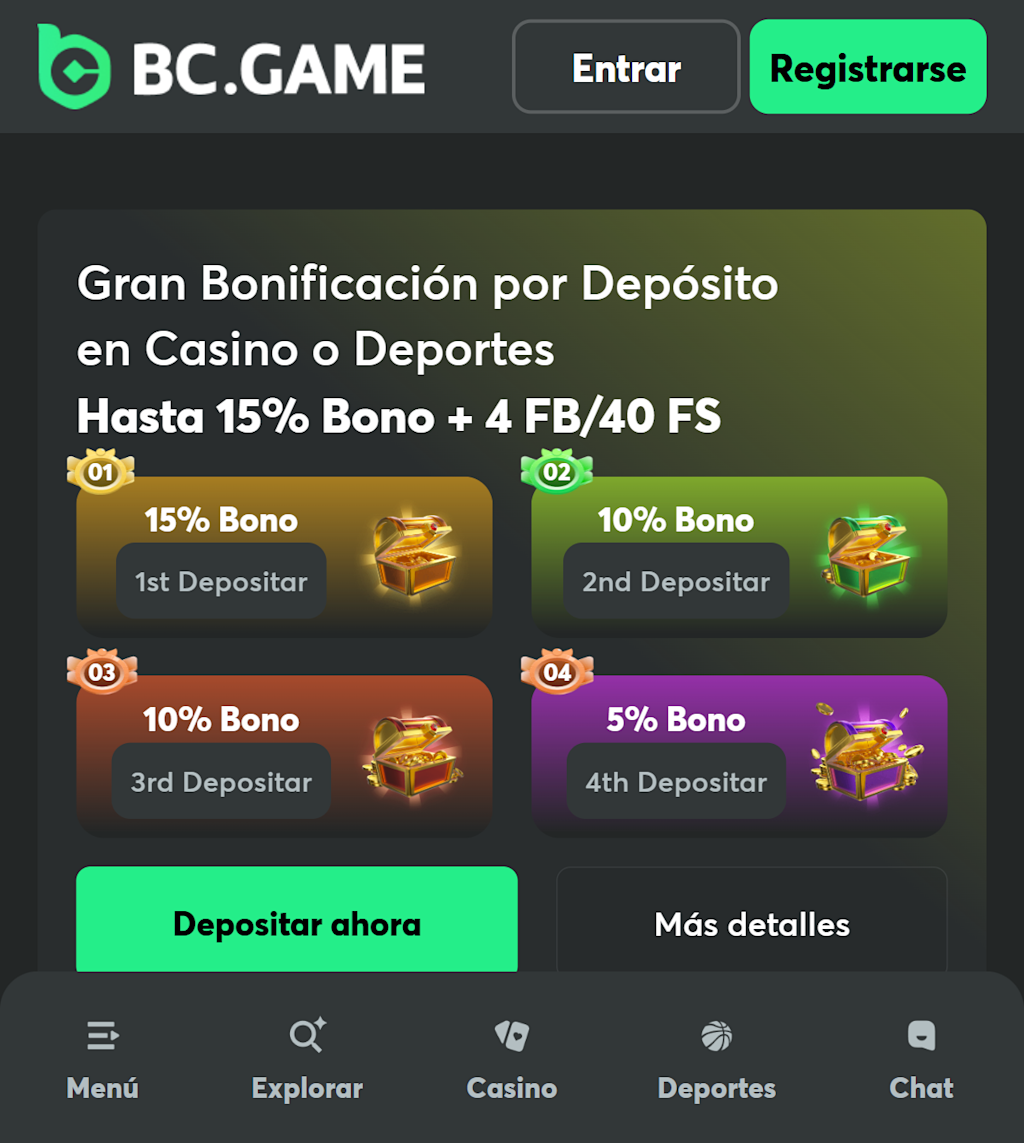
Task: Switch to the Deportes tab
Action: coord(716,1060)
